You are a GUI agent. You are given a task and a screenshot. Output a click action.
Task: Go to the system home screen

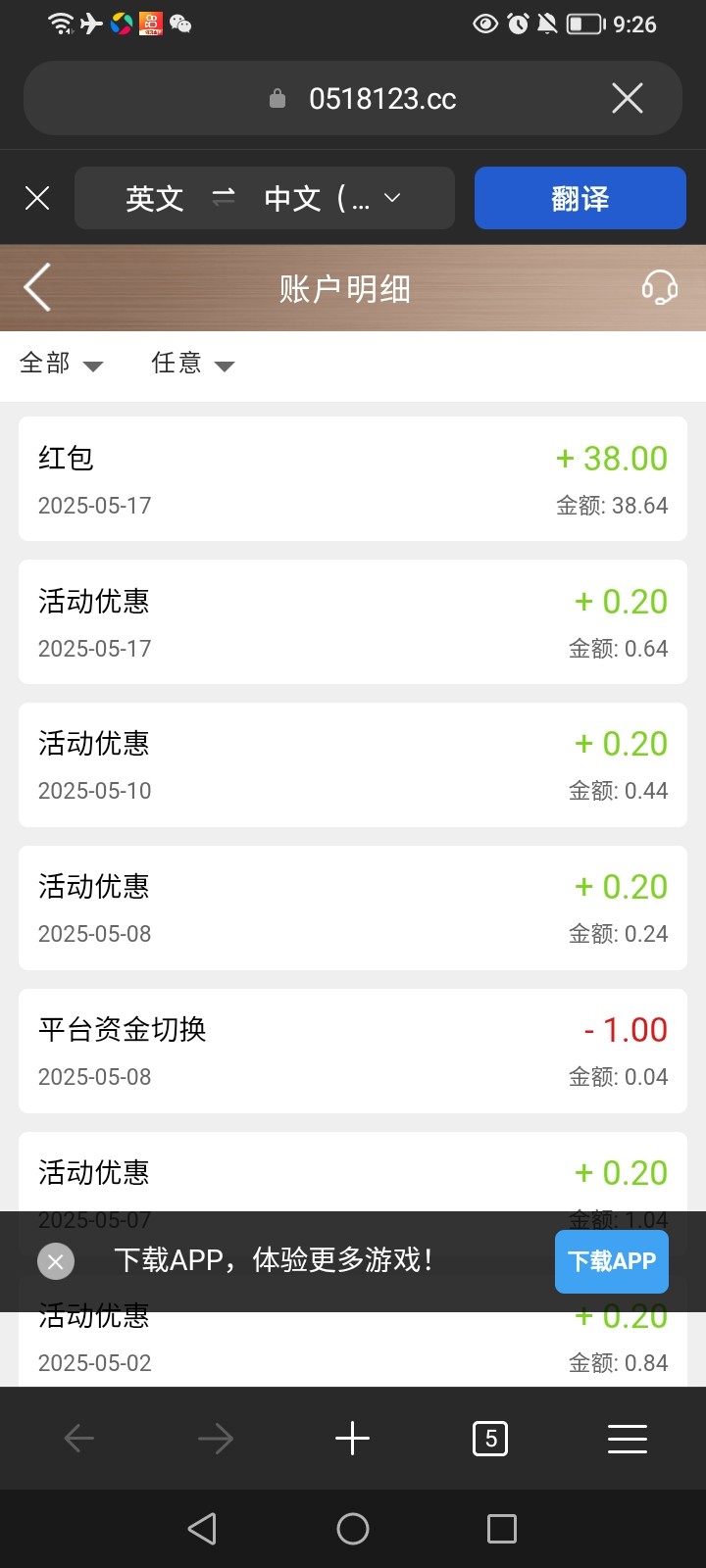tap(352, 1529)
